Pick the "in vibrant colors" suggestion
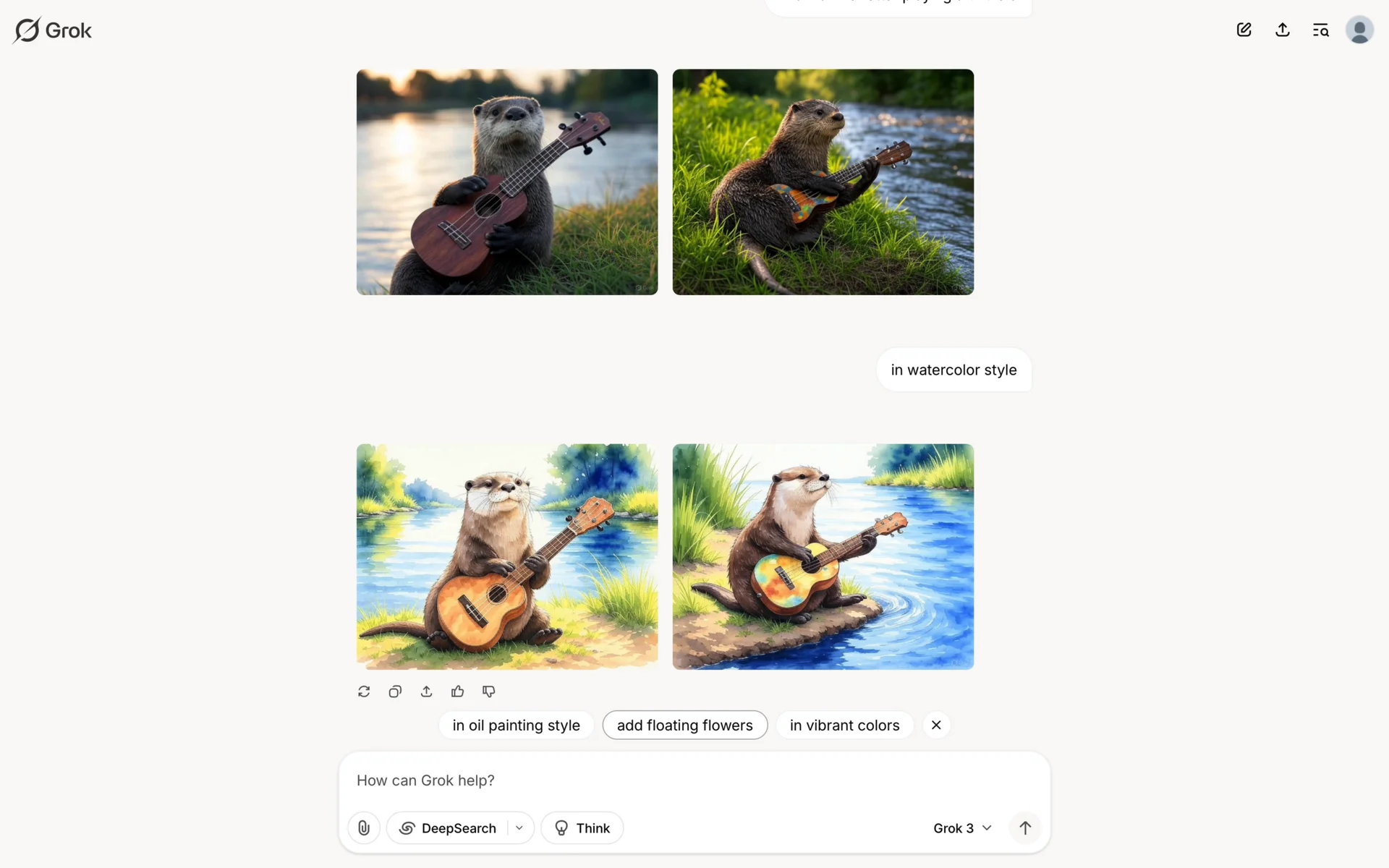Screen dimensions: 1389x868 [x=844, y=725]
